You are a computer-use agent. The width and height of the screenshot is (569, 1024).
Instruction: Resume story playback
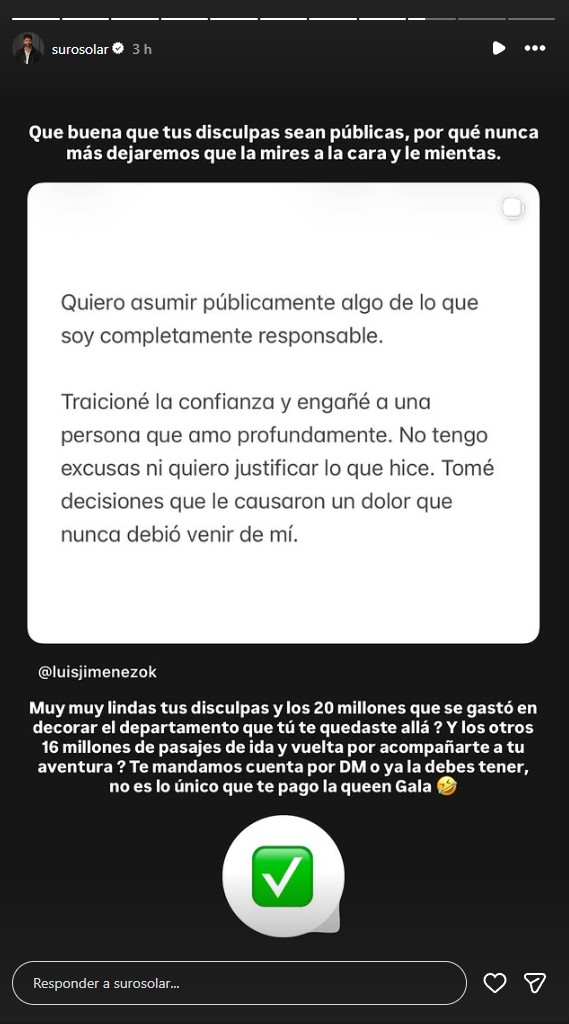[x=498, y=48]
